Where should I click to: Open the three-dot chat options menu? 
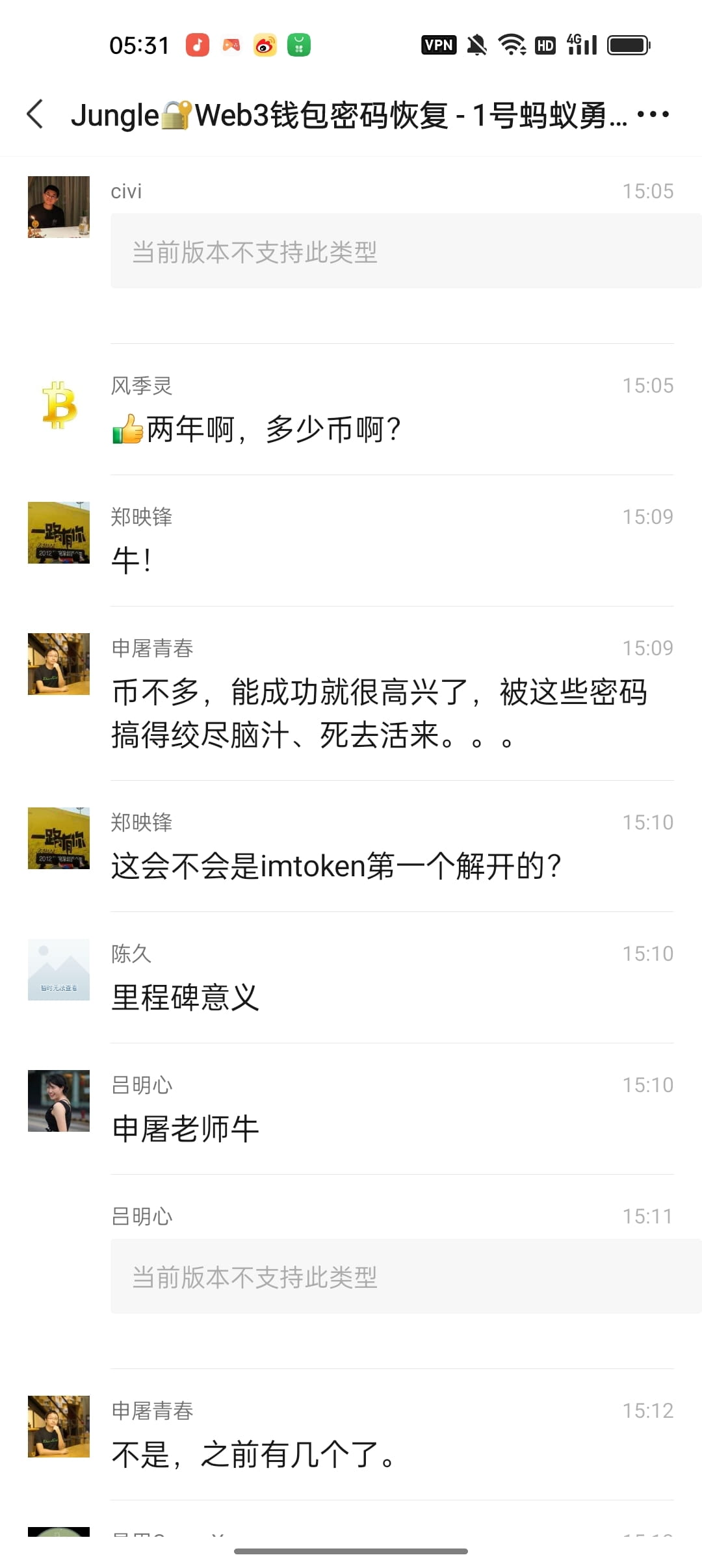click(653, 114)
